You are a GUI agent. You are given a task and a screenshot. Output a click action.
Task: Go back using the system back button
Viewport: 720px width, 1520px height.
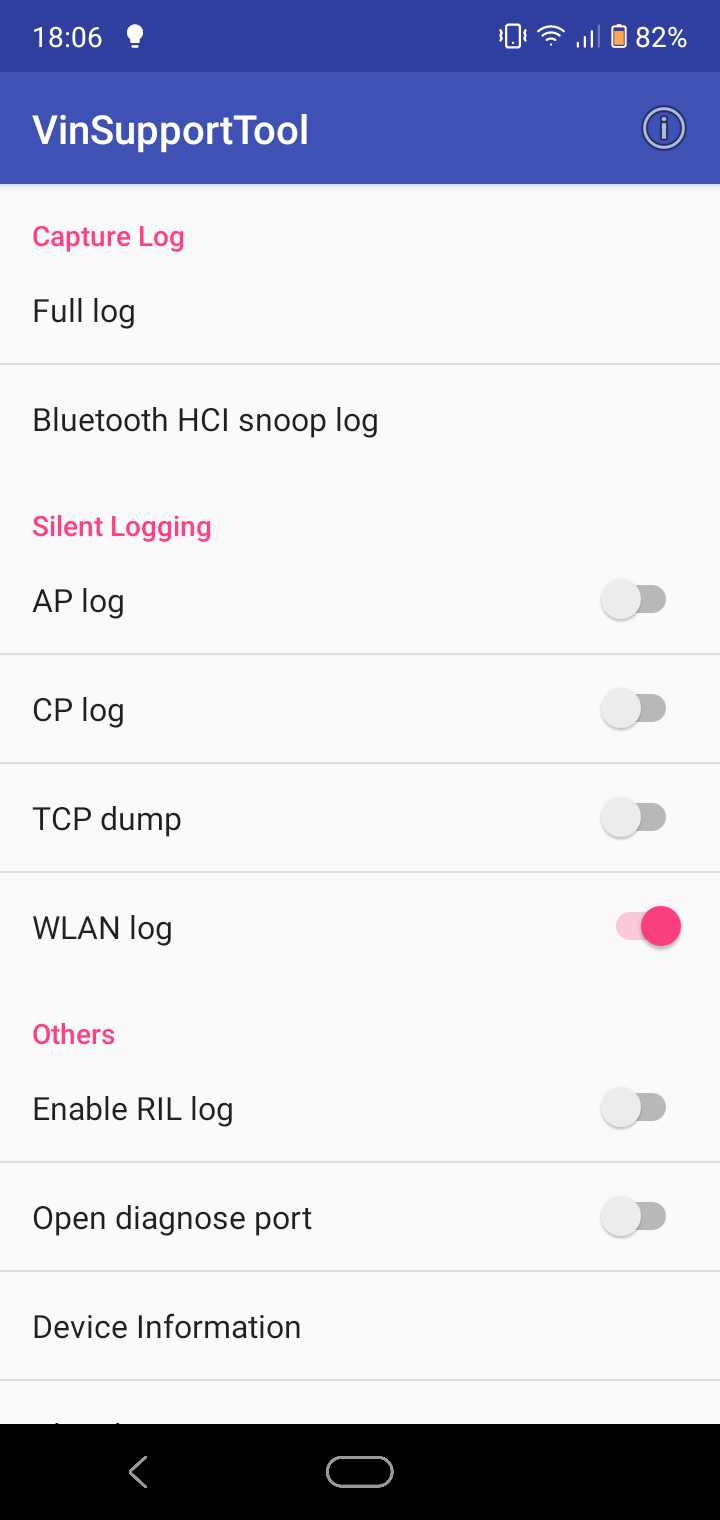point(139,1471)
